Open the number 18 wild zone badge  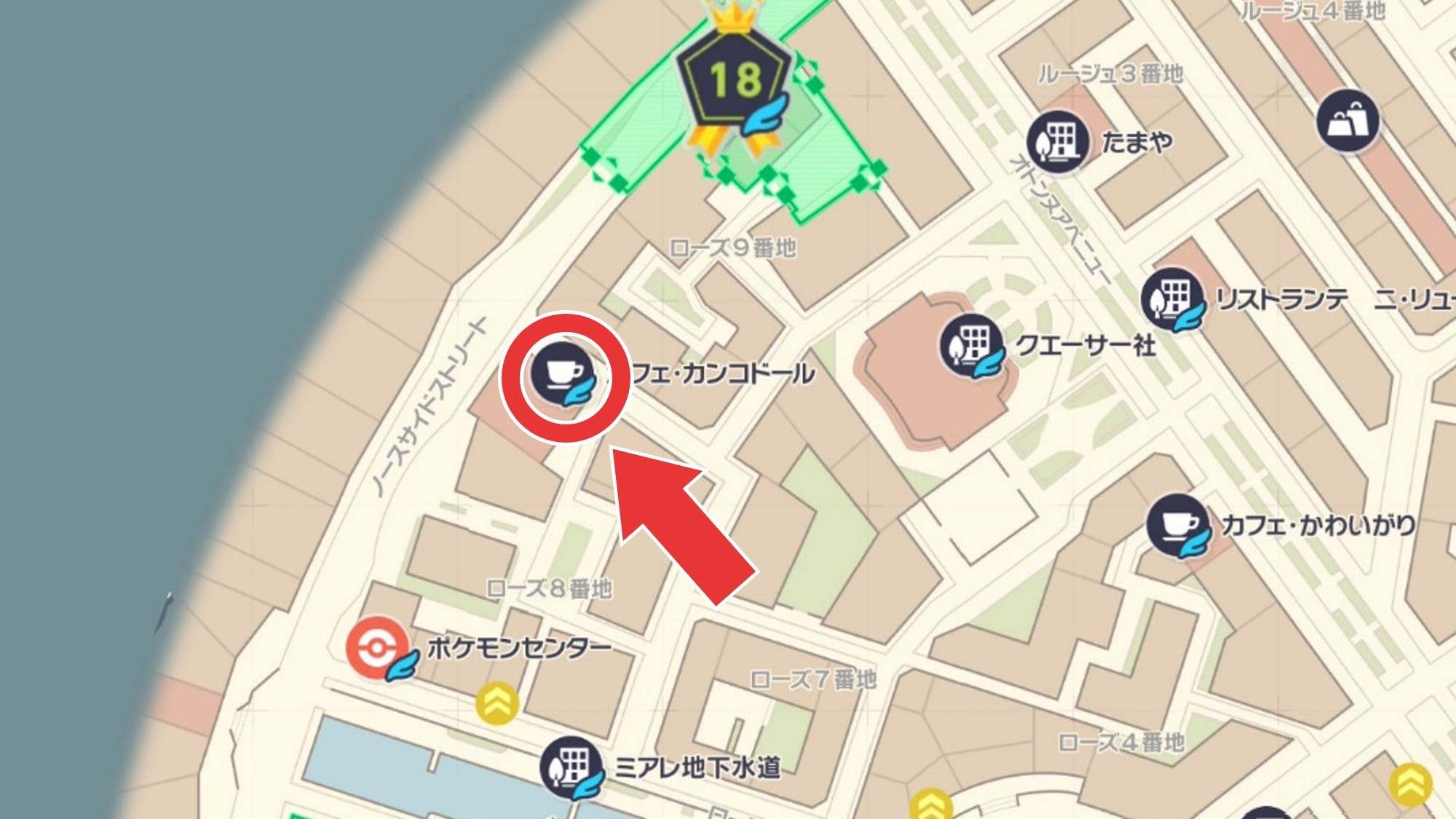(x=734, y=82)
